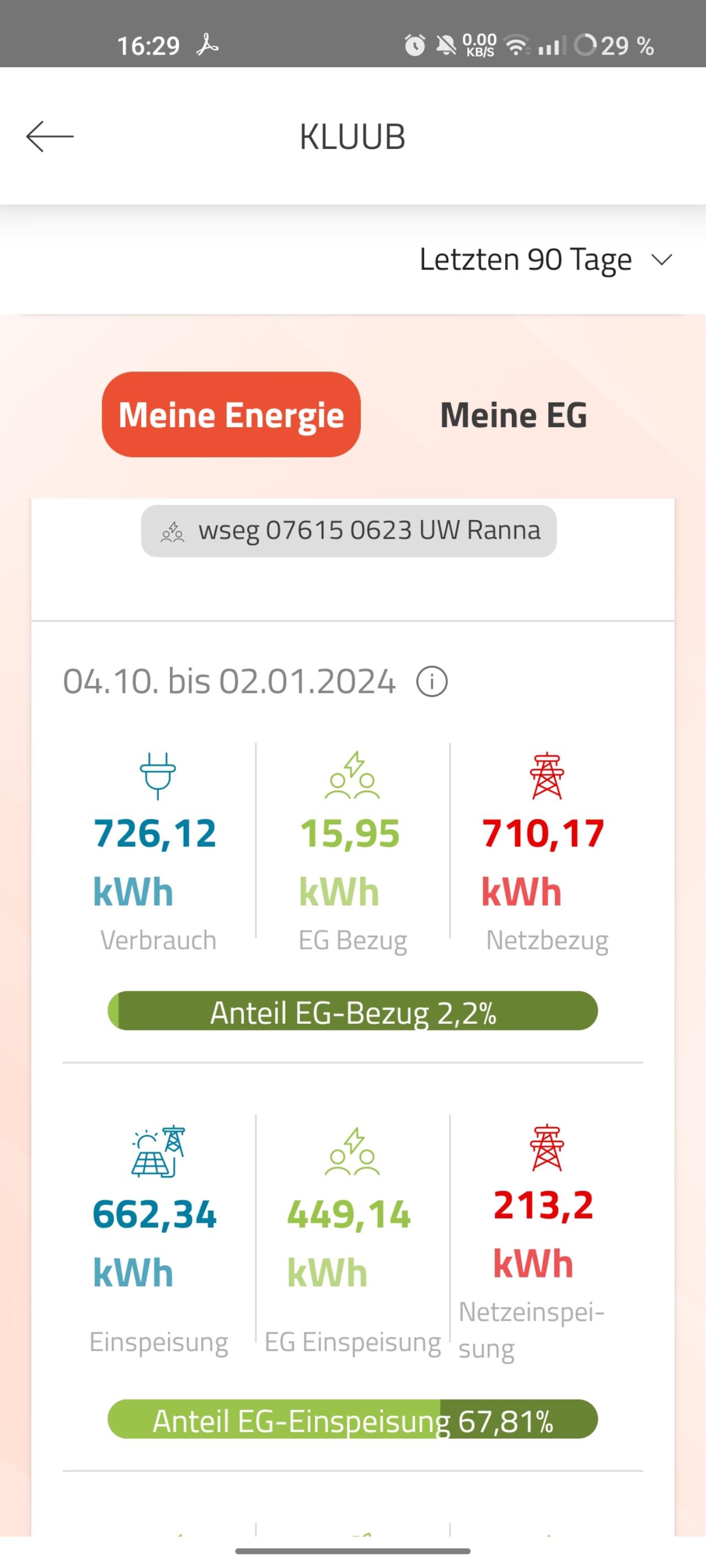Switch to the Meine EG tab
This screenshot has height=1568, width=706.
pyautogui.click(x=514, y=415)
